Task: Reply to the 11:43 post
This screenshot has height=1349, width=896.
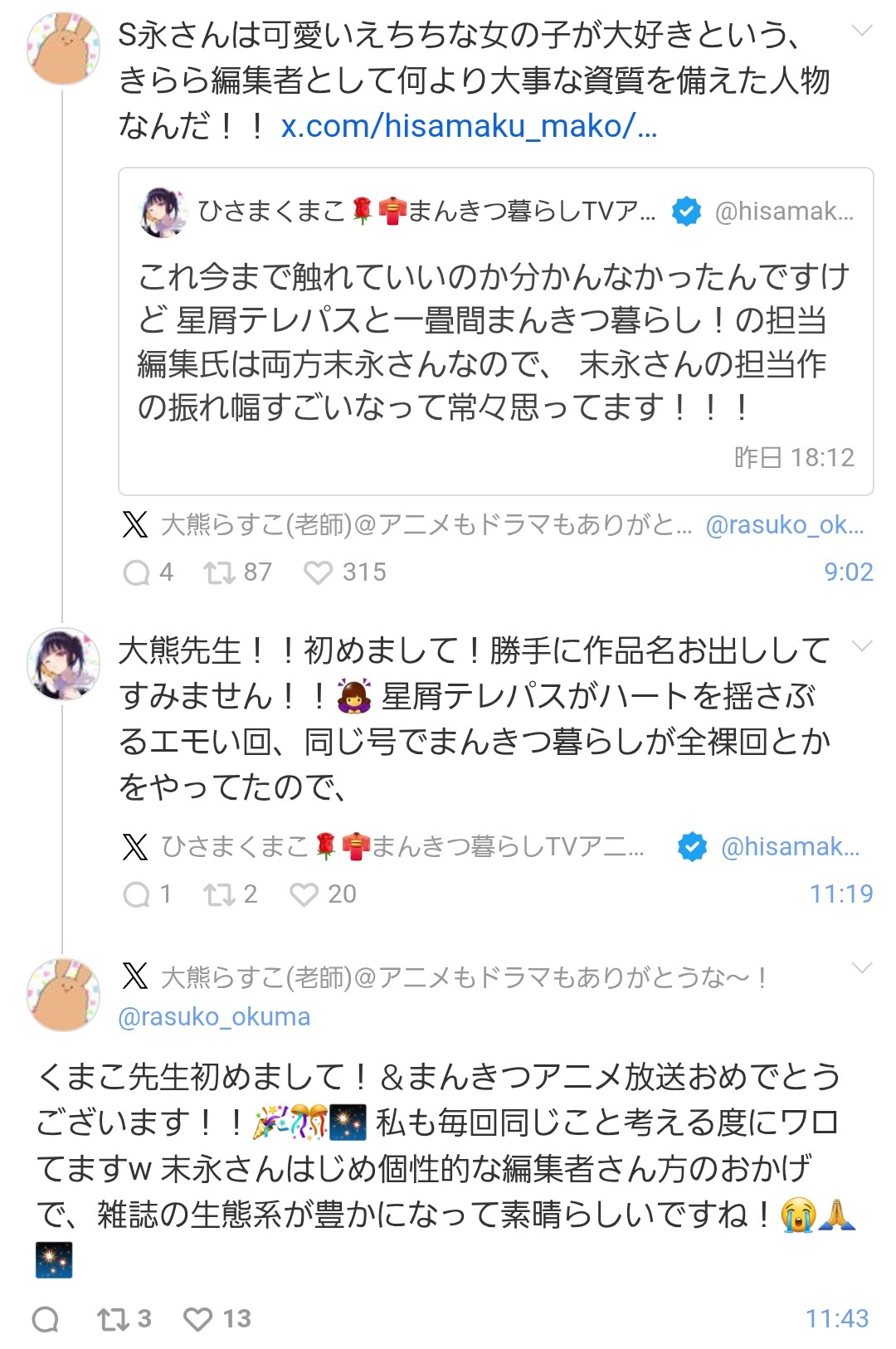Action: point(46,1319)
